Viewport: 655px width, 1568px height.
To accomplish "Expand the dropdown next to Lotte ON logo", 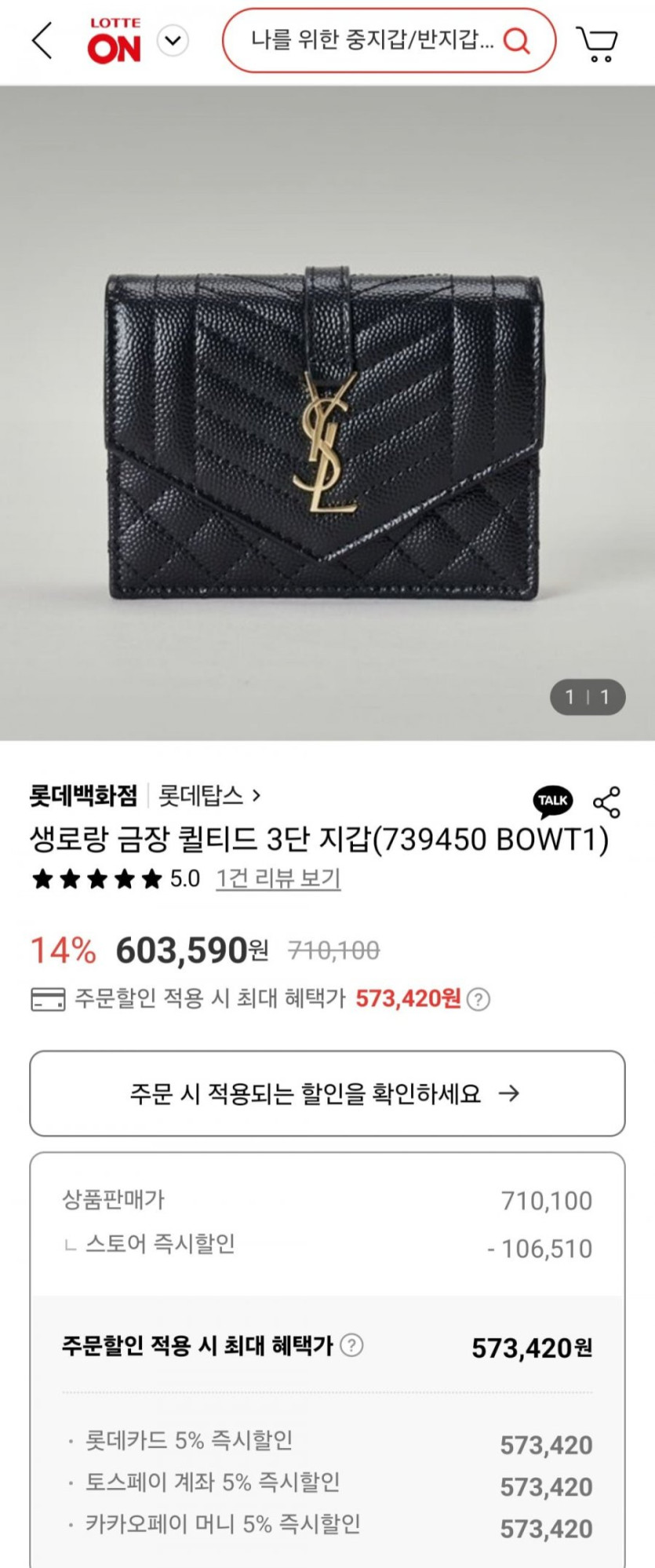I will [x=173, y=41].
